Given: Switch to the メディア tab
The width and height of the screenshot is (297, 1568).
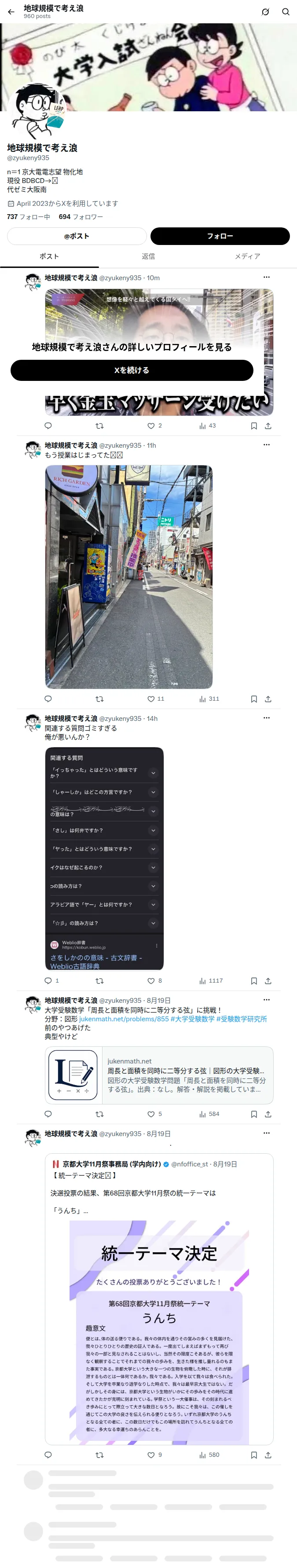Looking at the screenshot, I should (x=247, y=256).
